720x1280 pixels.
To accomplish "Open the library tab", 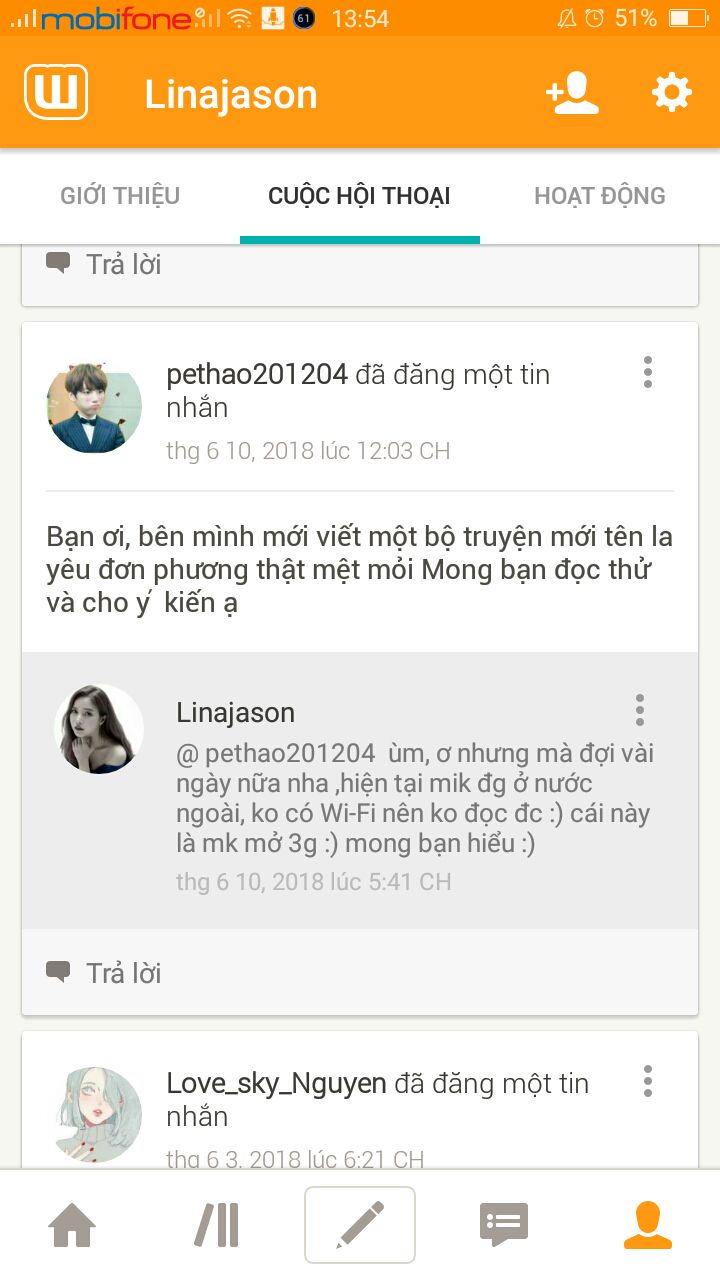I will [x=216, y=1225].
